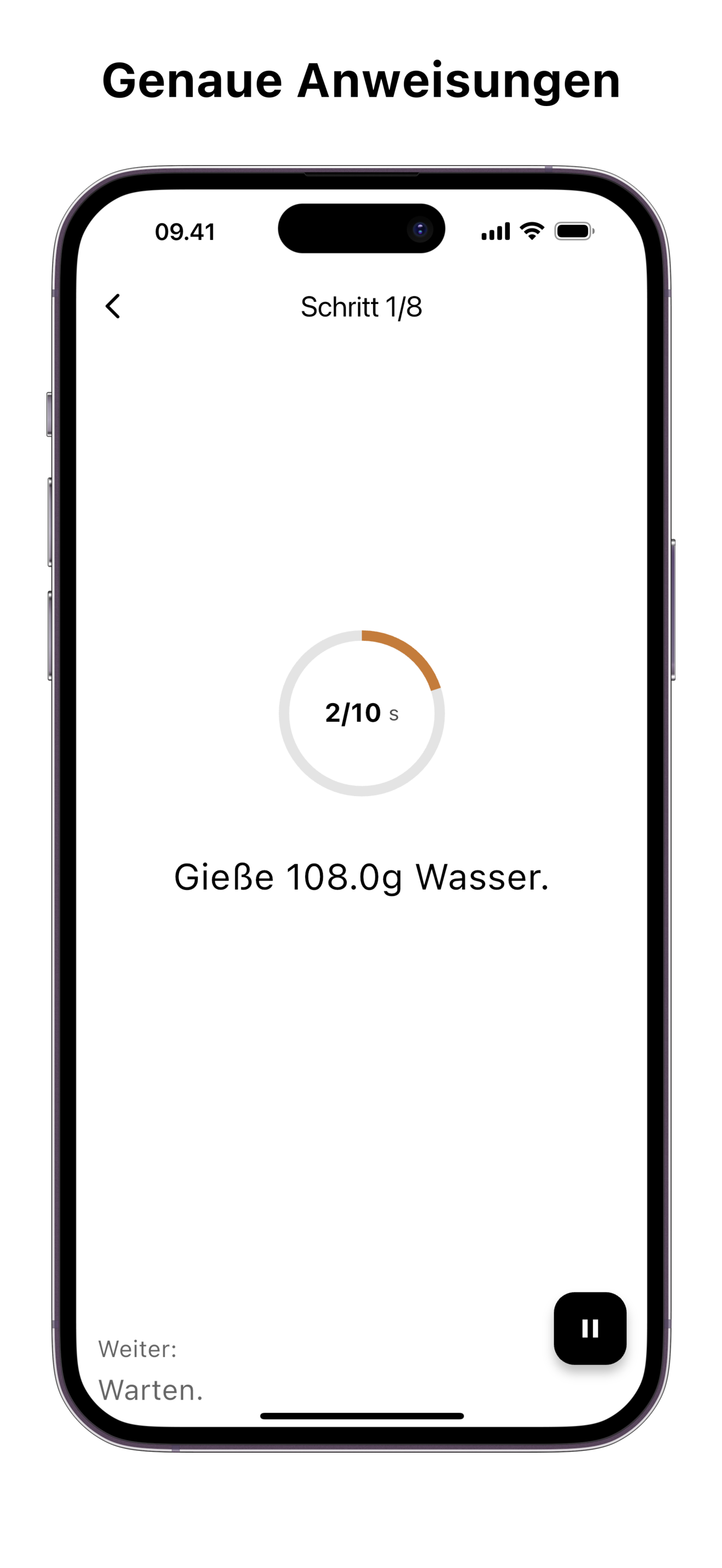Toggle the step countdown by tapping the timer ring
The height and width of the screenshot is (1568, 722).
[362, 713]
